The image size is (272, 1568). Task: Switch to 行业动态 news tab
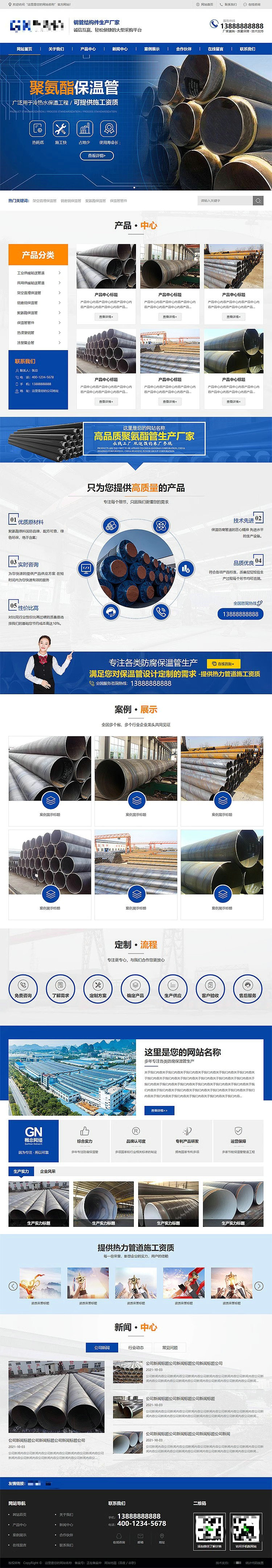135,1348
